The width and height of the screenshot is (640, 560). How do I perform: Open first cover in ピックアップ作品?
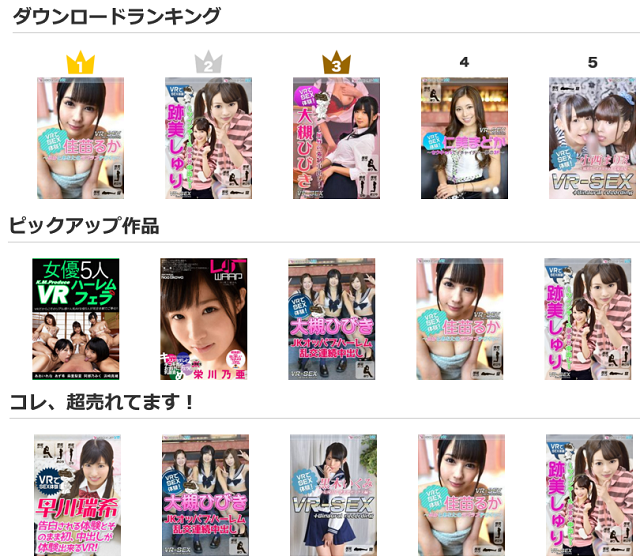click(x=76, y=318)
